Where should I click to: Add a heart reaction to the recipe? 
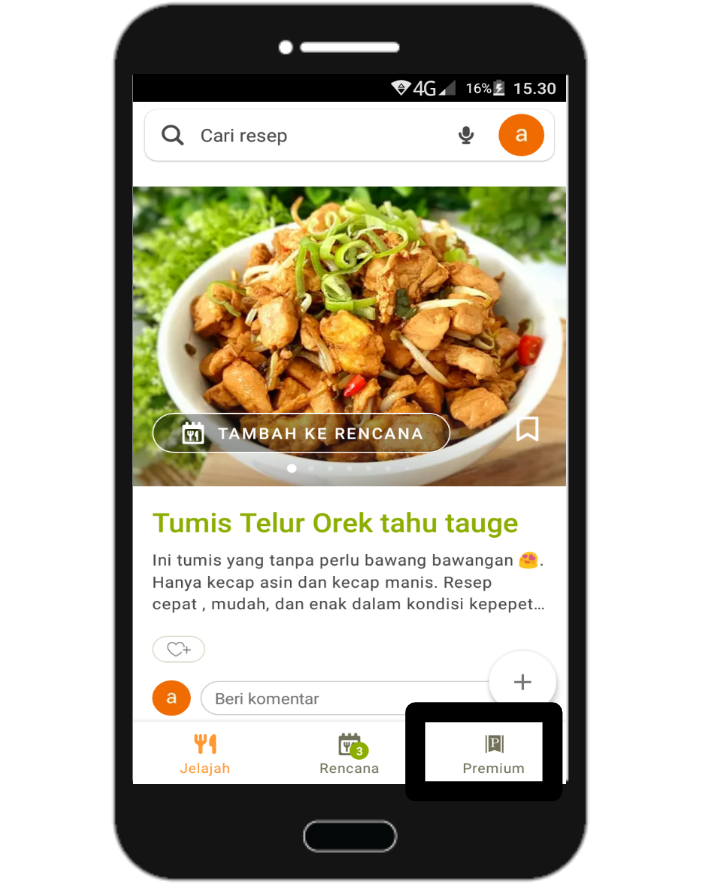[x=178, y=649]
